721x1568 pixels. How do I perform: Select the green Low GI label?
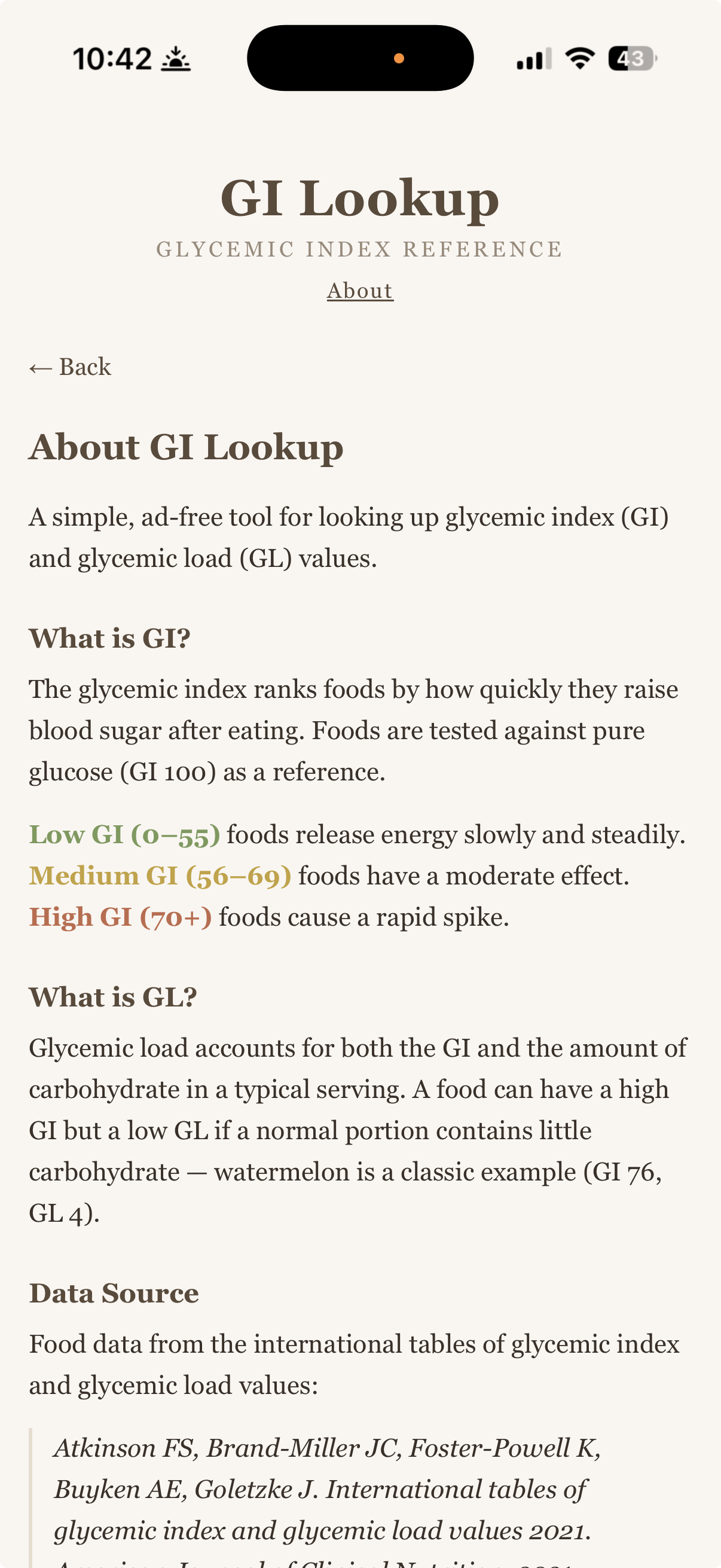pyautogui.click(x=125, y=834)
